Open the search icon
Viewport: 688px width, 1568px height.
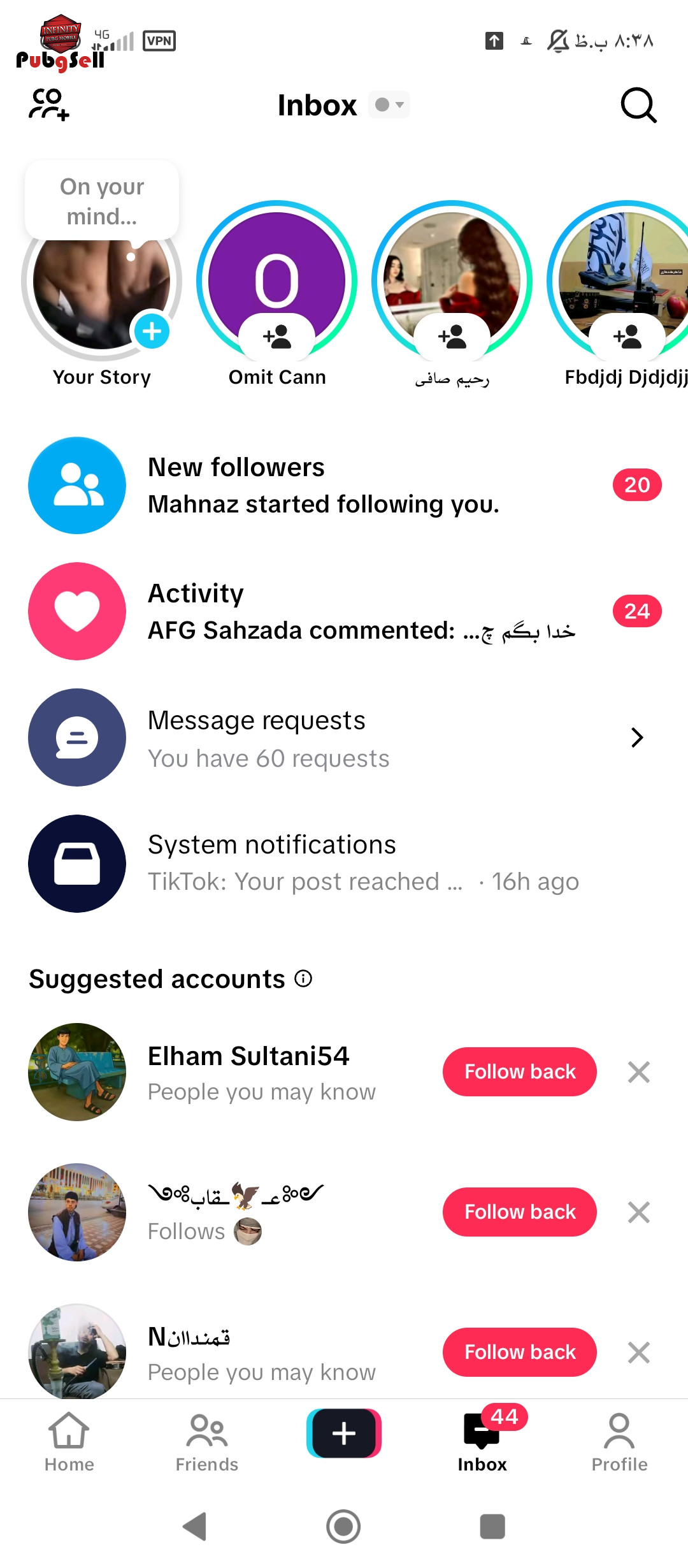tap(638, 105)
